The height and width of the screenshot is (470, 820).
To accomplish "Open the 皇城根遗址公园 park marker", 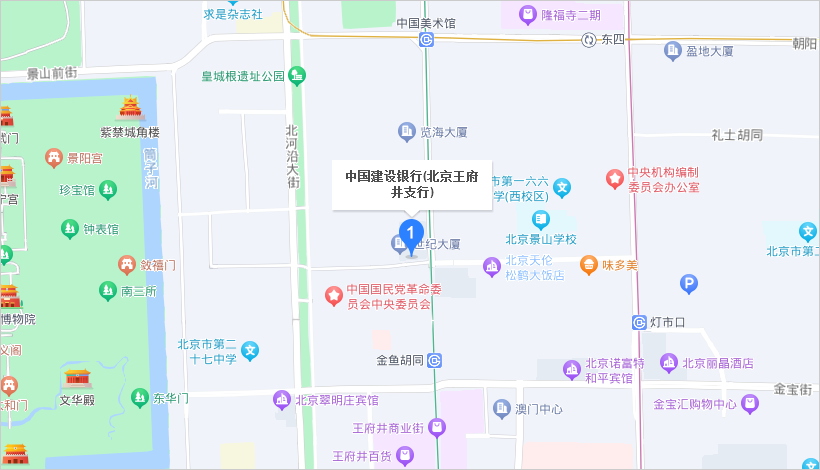I will tap(297, 75).
